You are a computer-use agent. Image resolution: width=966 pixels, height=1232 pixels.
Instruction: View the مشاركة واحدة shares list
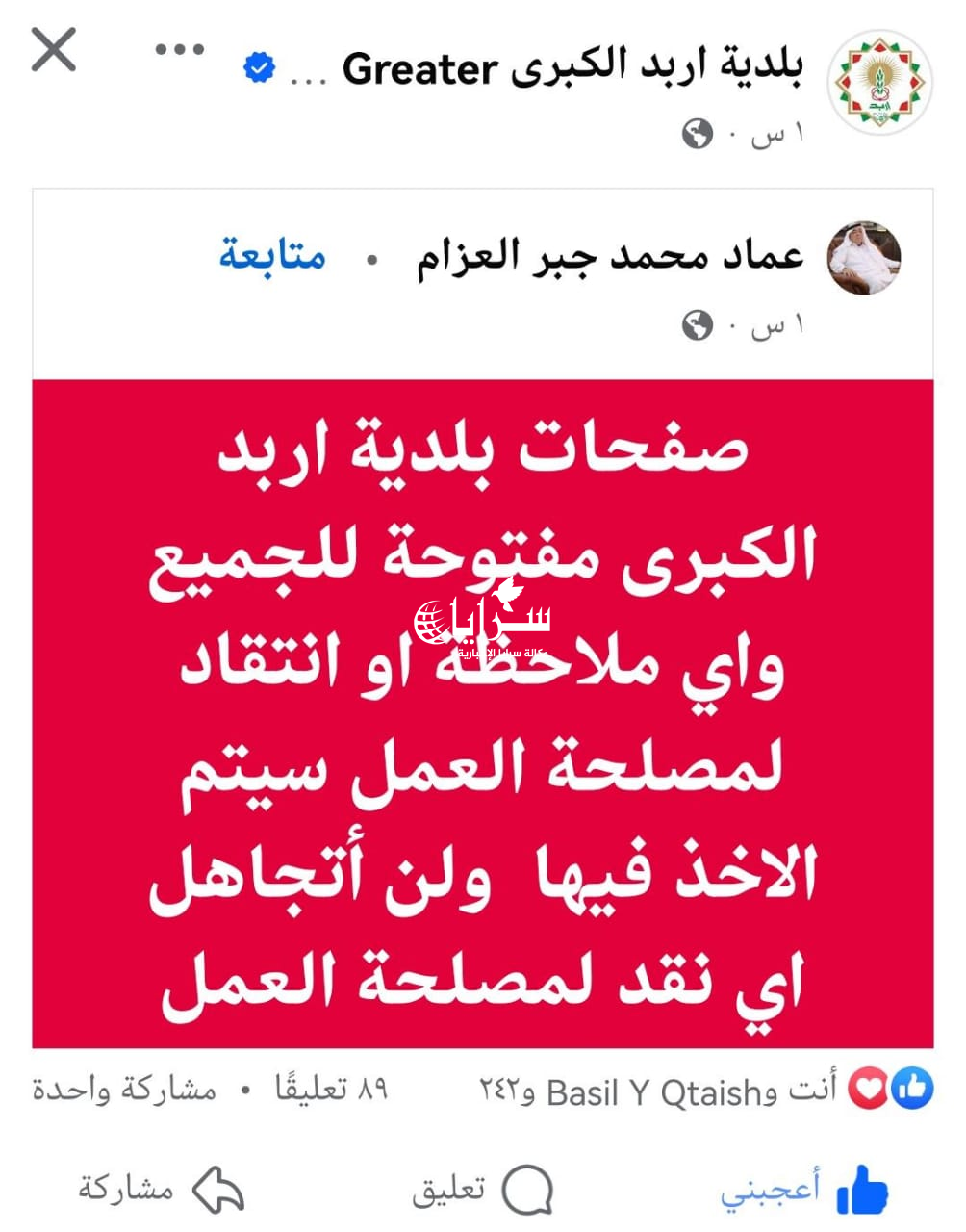tap(124, 1090)
